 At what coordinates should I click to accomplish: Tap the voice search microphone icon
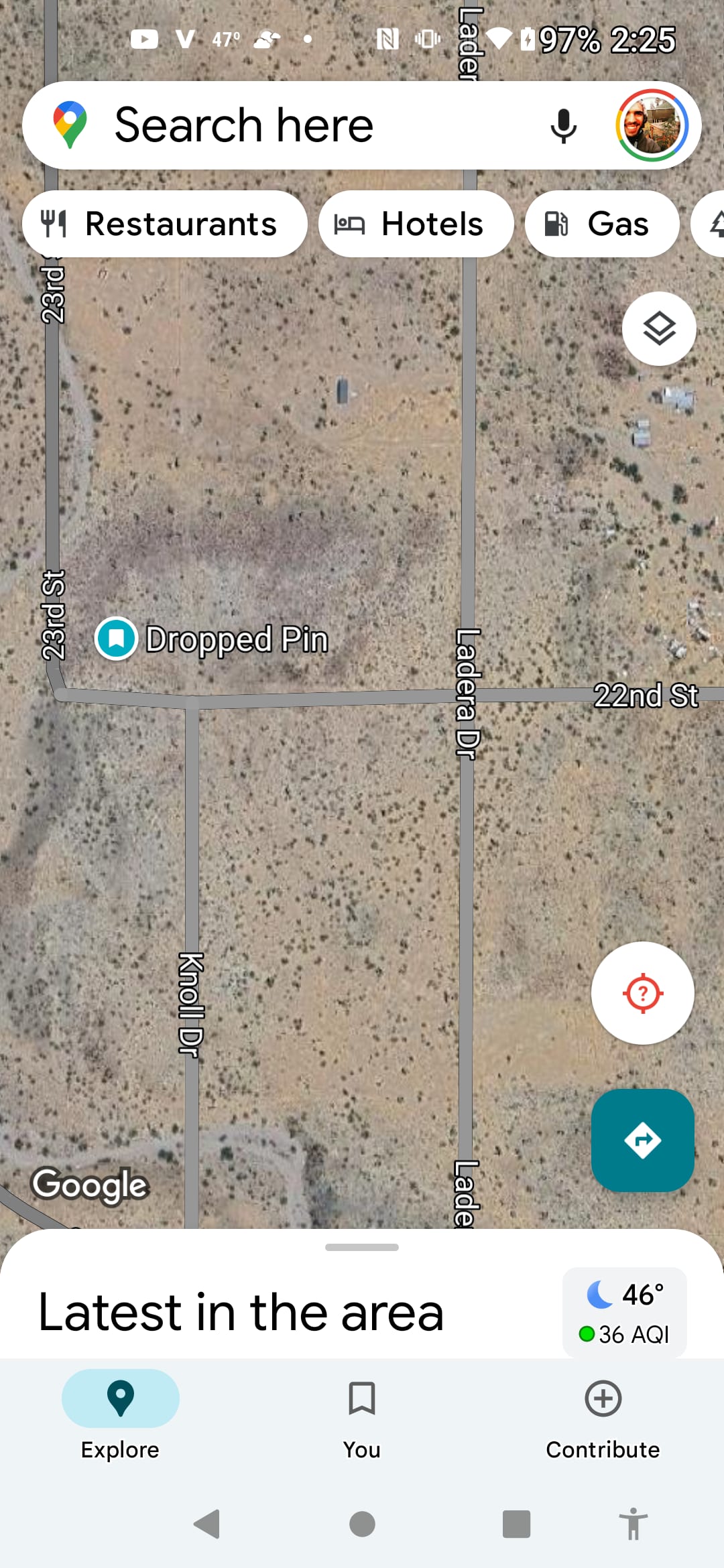563,125
